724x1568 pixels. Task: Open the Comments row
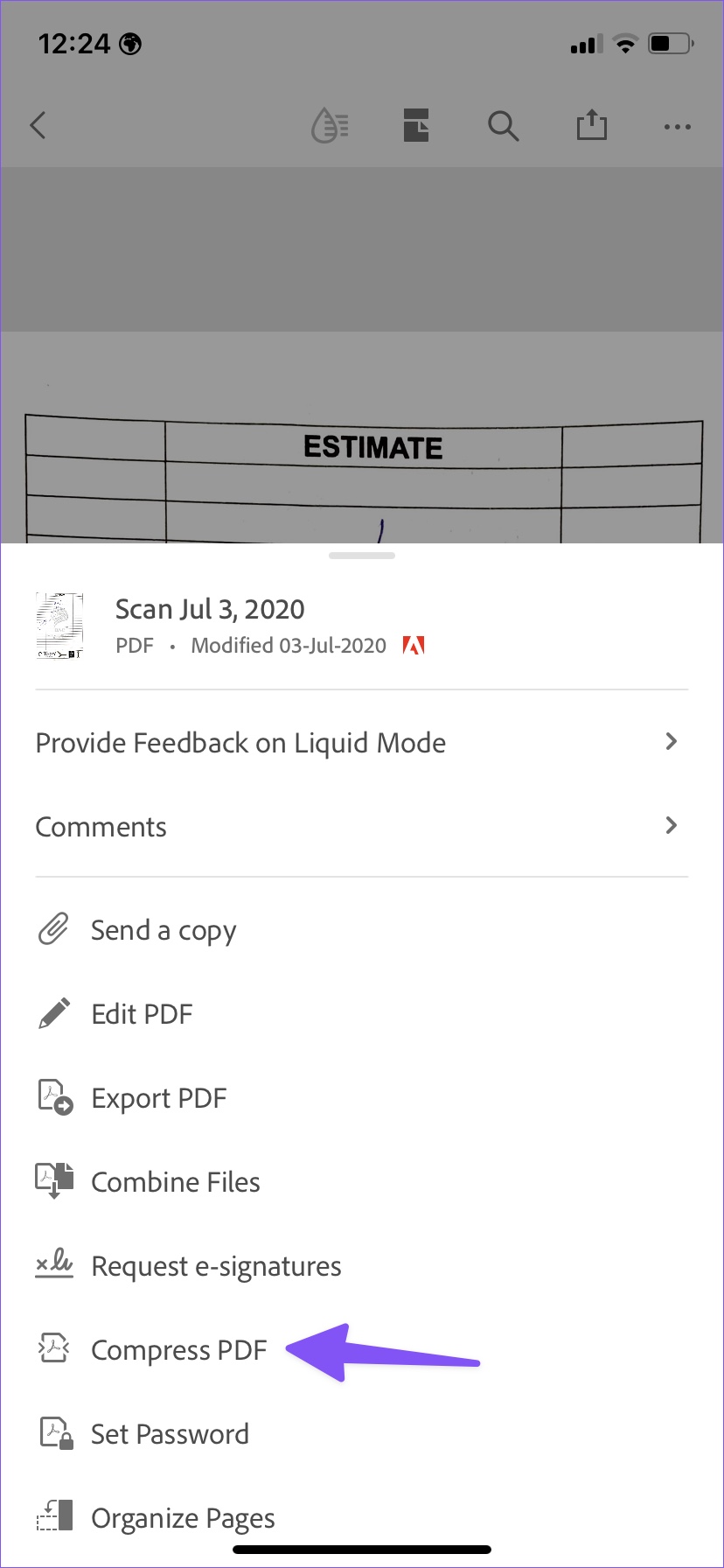(x=362, y=826)
